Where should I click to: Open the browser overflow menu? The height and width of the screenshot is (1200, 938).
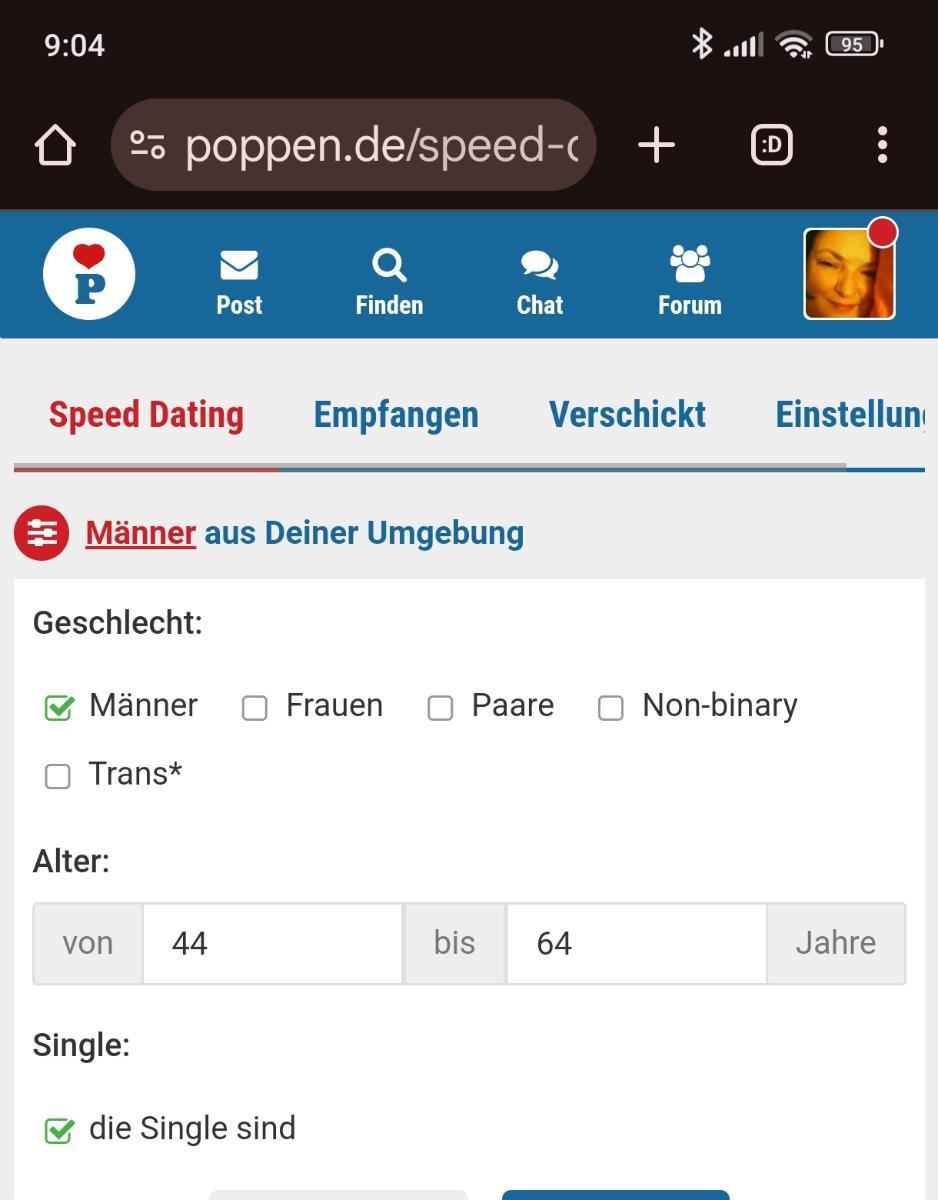coord(881,146)
